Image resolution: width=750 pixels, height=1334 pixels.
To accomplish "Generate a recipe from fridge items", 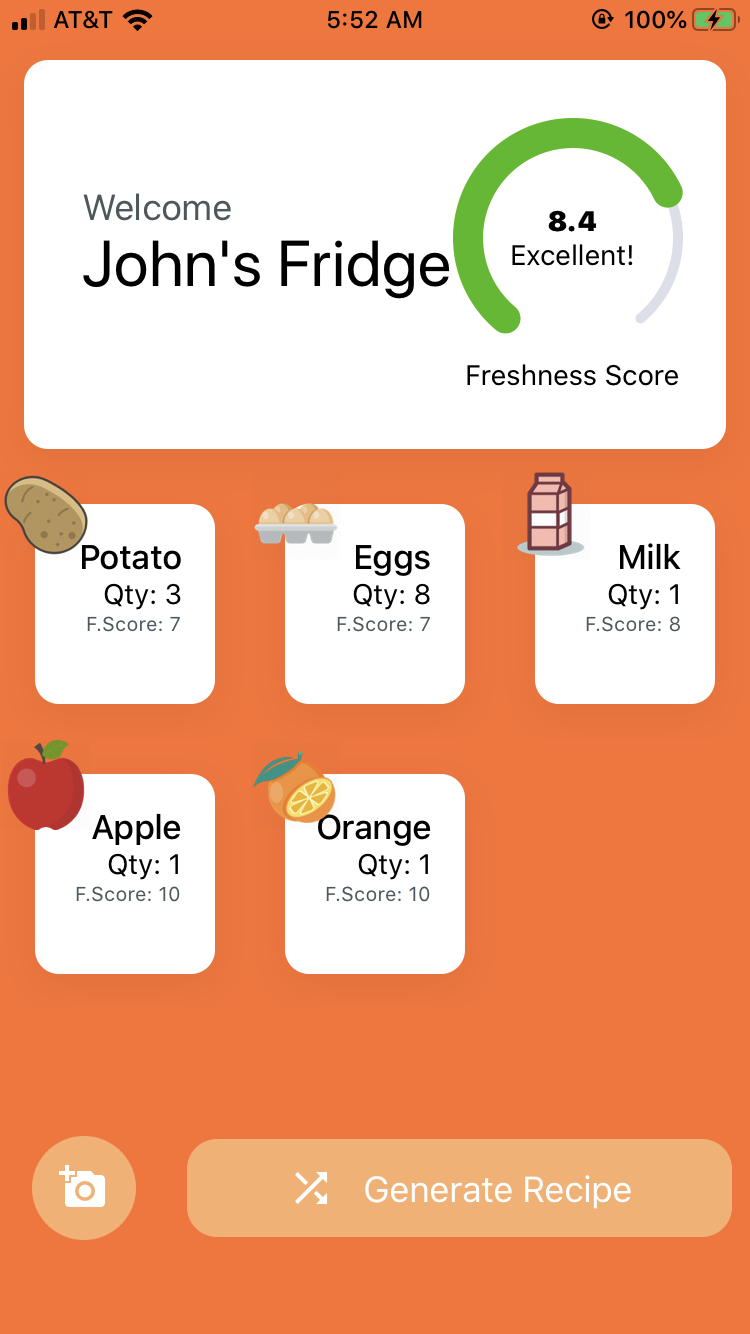I will pos(459,1188).
